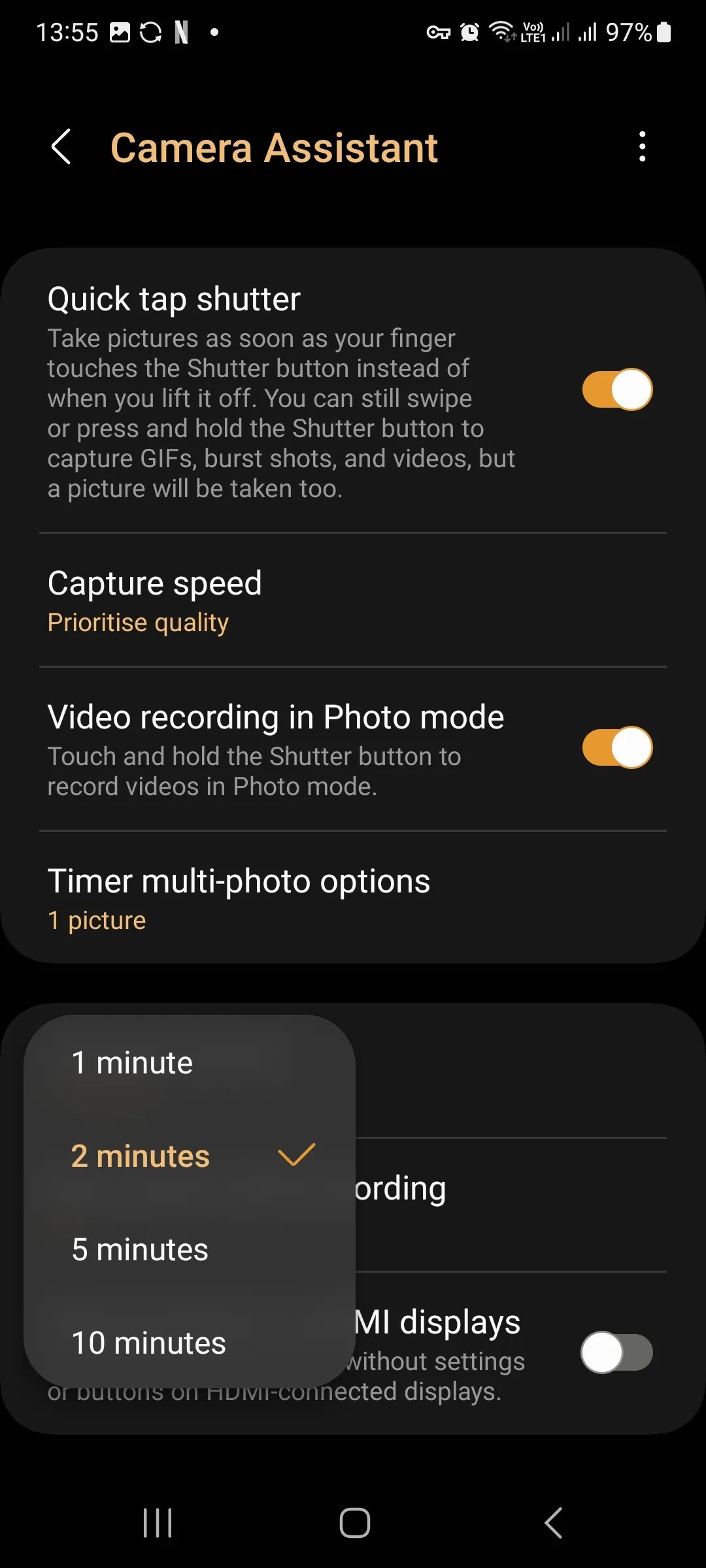Tap the Wi-Fi icon in status bar
The height and width of the screenshot is (1568, 706).
pyautogui.click(x=501, y=32)
